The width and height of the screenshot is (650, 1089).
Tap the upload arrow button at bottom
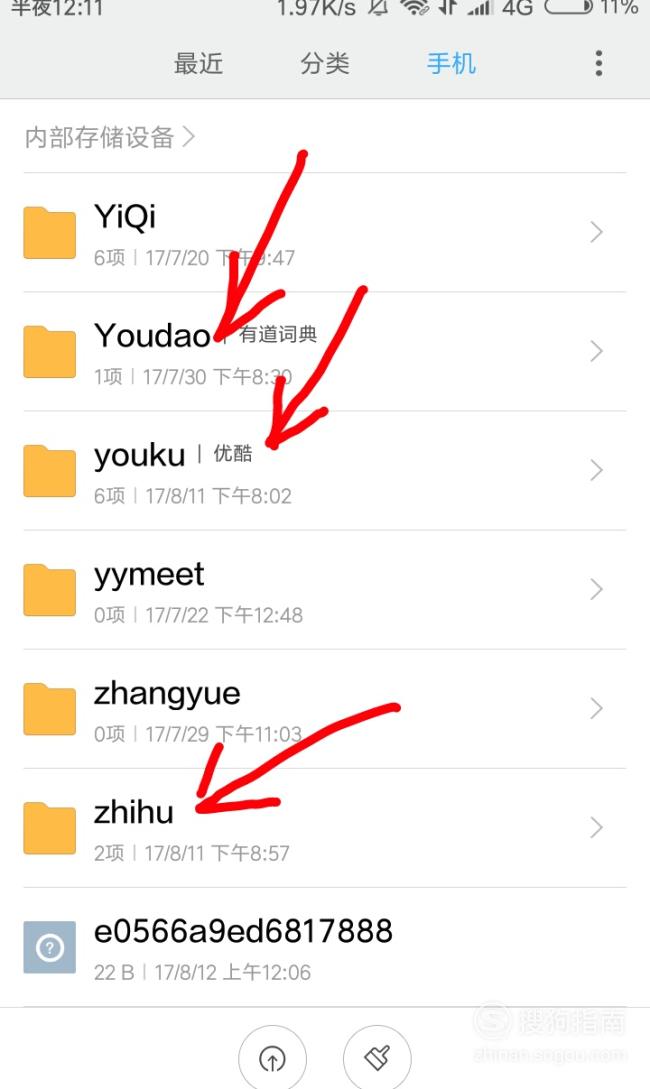pos(272,1058)
